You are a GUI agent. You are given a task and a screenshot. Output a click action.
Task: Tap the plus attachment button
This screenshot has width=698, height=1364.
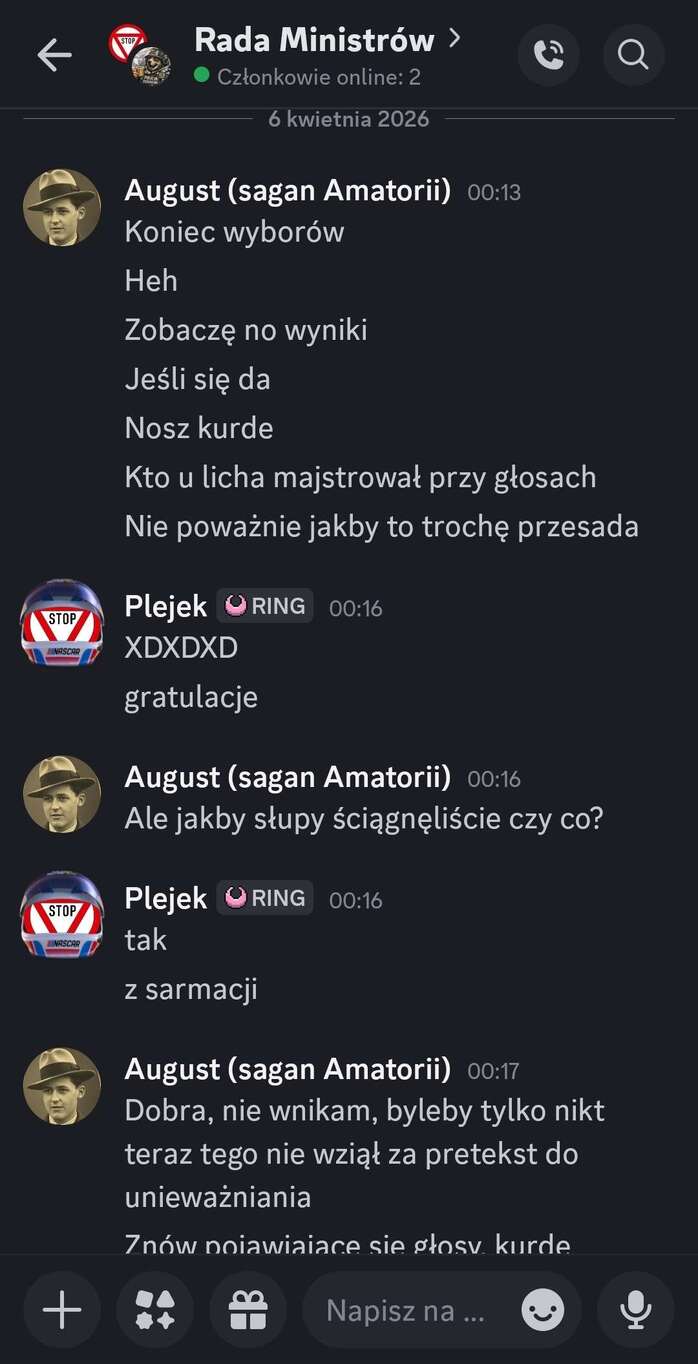point(62,1310)
